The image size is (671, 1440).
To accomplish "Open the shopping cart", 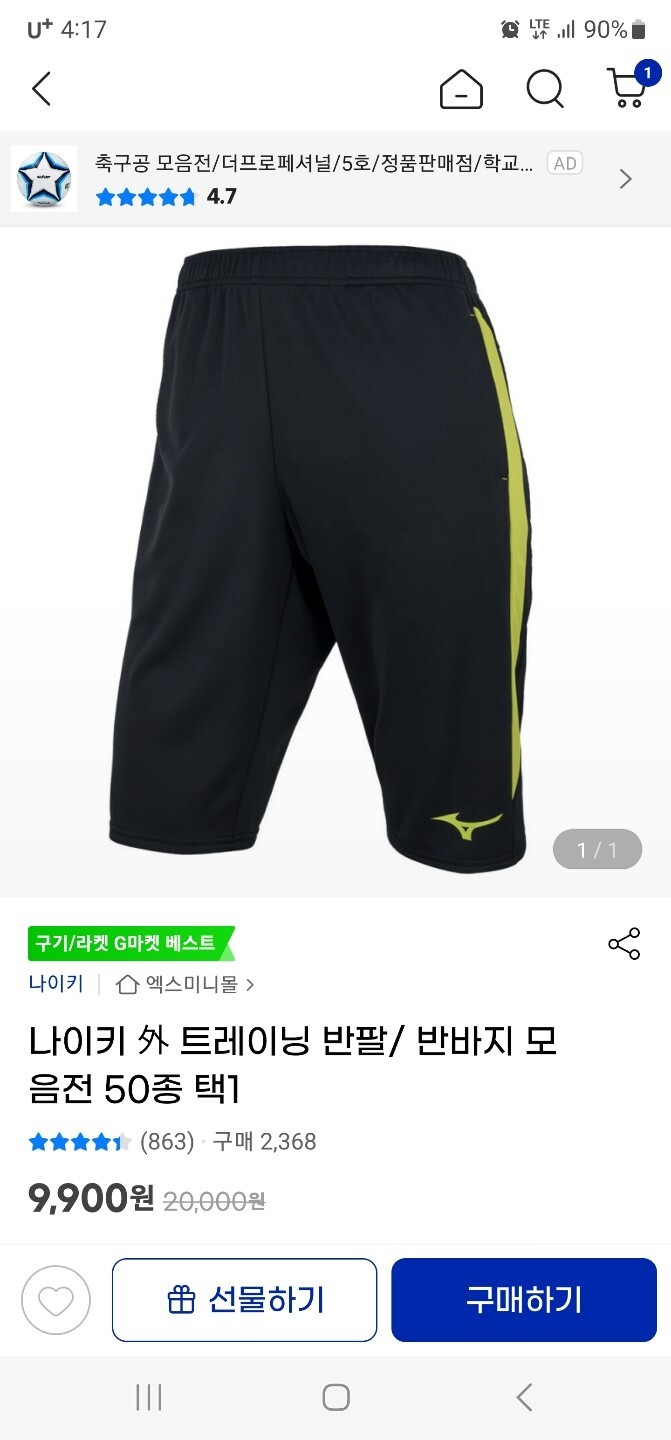I will 628,87.
